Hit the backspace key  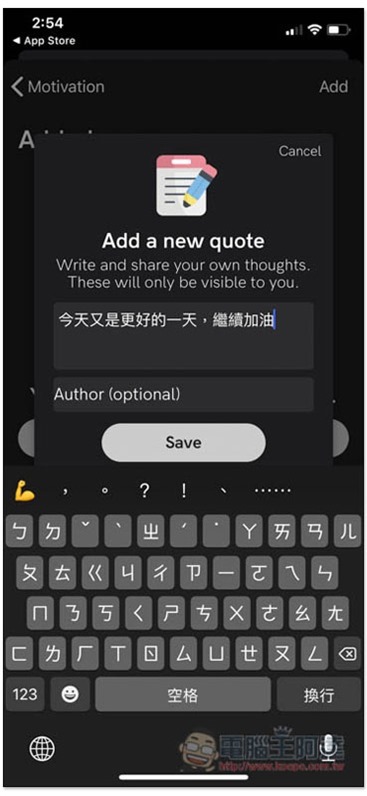click(347, 653)
